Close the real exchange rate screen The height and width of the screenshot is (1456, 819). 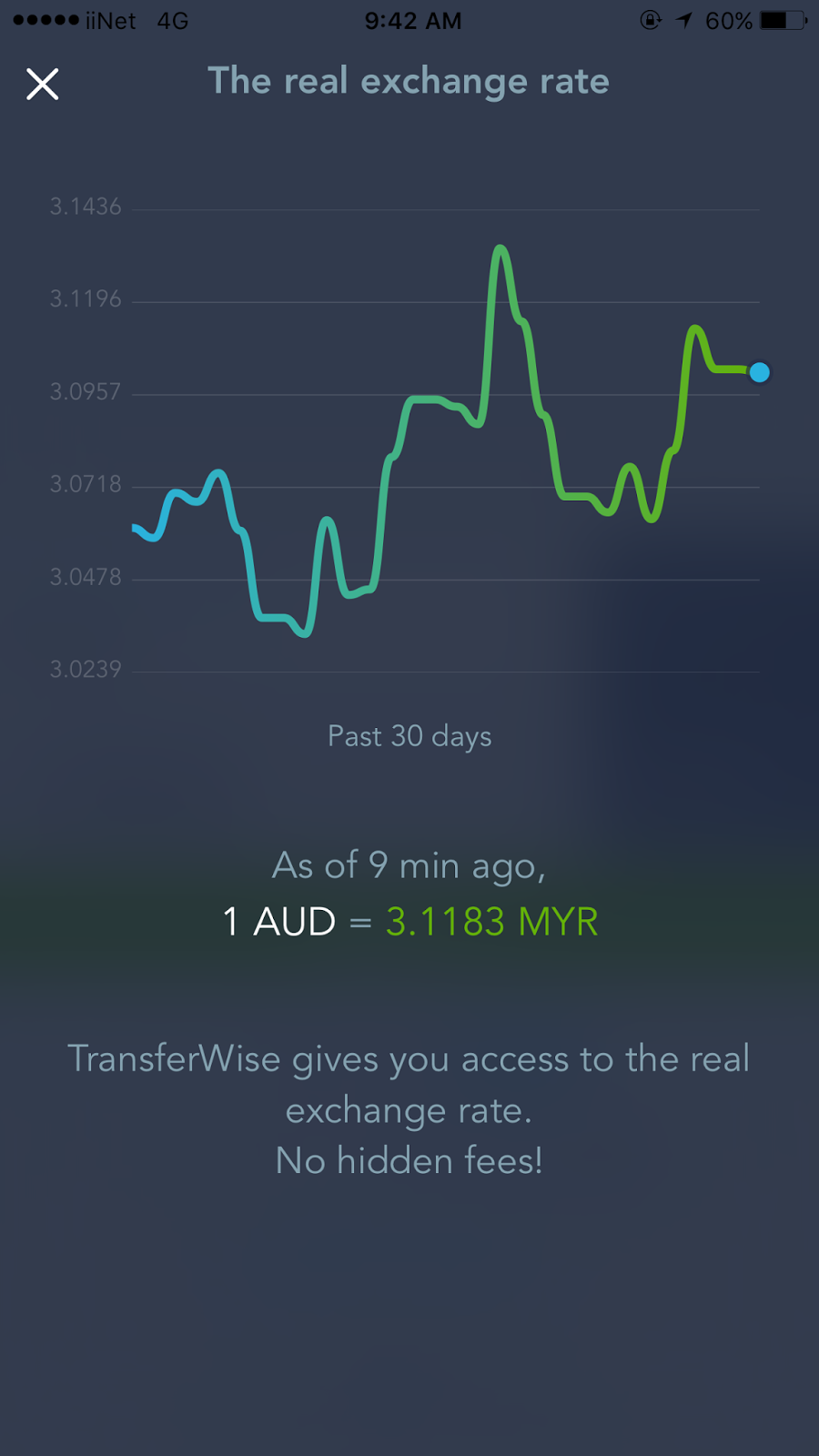click(x=42, y=84)
